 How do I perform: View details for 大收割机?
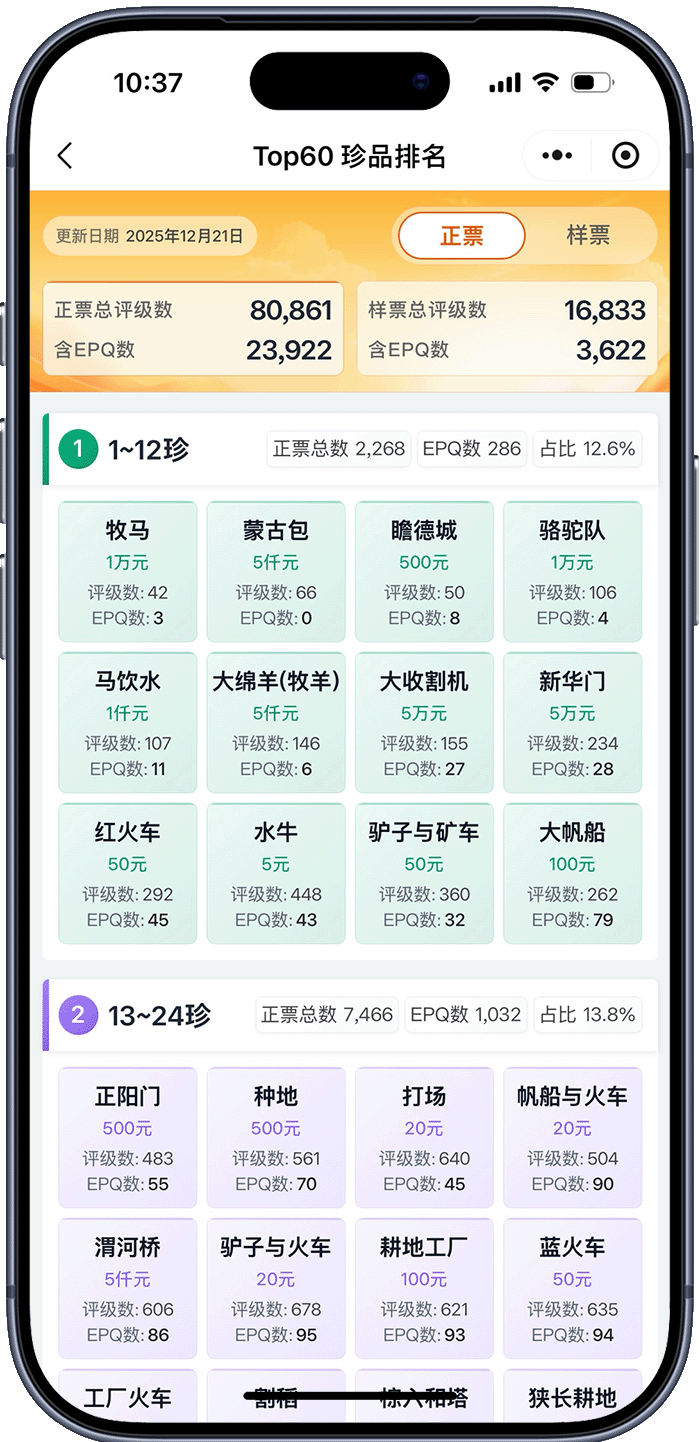pos(424,723)
